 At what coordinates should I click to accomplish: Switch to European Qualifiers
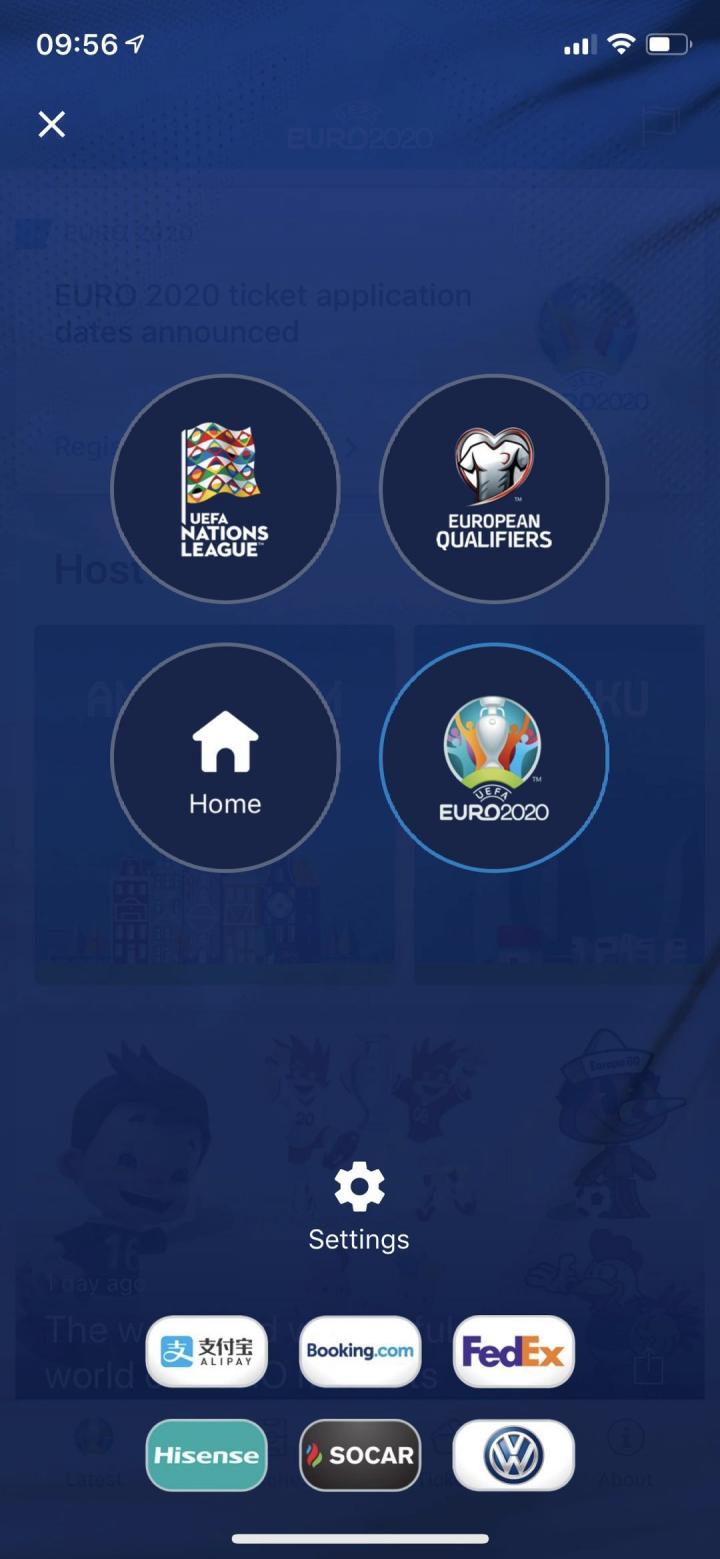tap(494, 489)
